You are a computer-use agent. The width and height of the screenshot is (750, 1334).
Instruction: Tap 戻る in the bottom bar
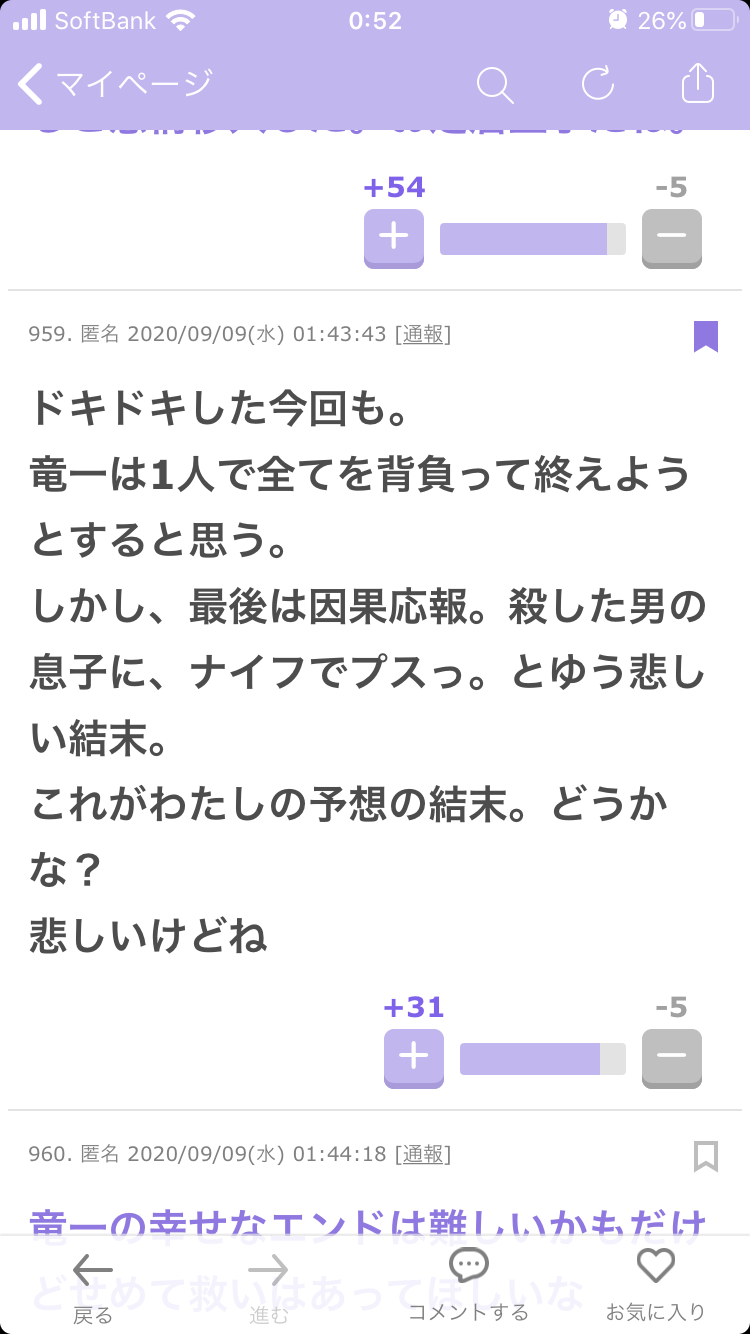click(x=93, y=1285)
